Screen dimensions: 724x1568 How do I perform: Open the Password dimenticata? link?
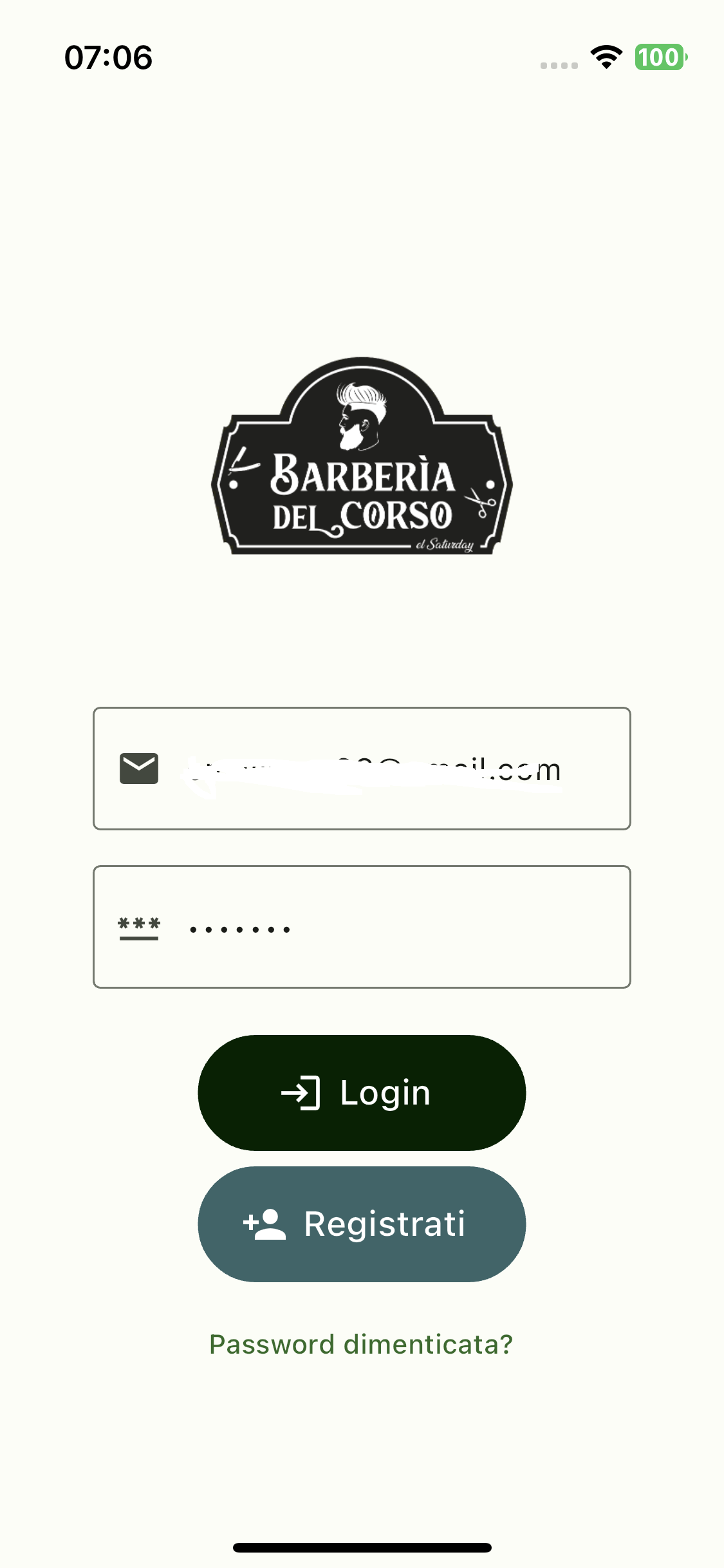pos(361,1345)
